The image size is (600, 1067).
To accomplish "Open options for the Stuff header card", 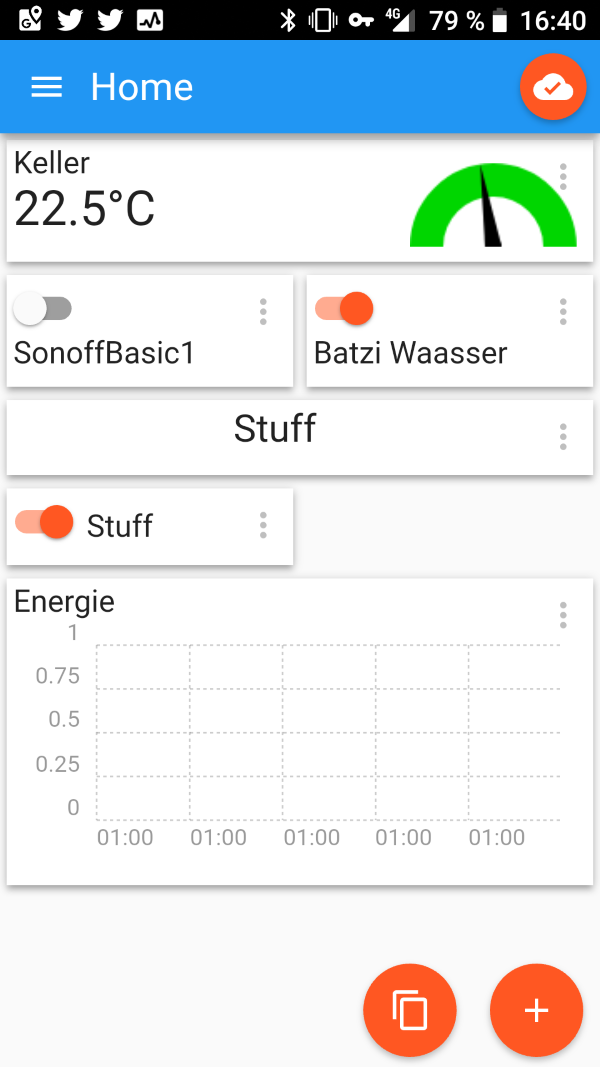I will pyautogui.click(x=563, y=437).
